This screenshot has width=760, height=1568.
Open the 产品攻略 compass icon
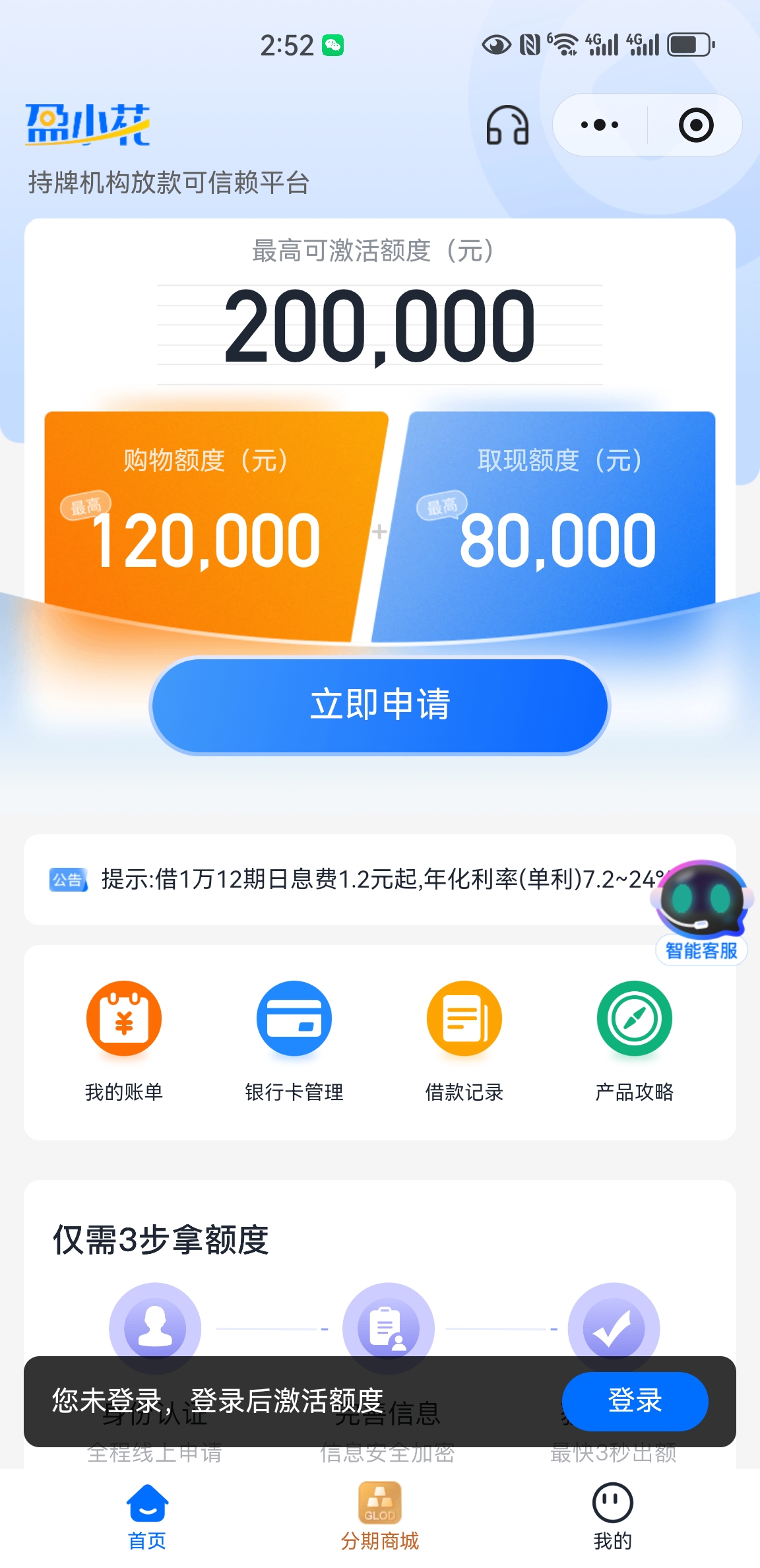pyautogui.click(x=633, y=1017)
